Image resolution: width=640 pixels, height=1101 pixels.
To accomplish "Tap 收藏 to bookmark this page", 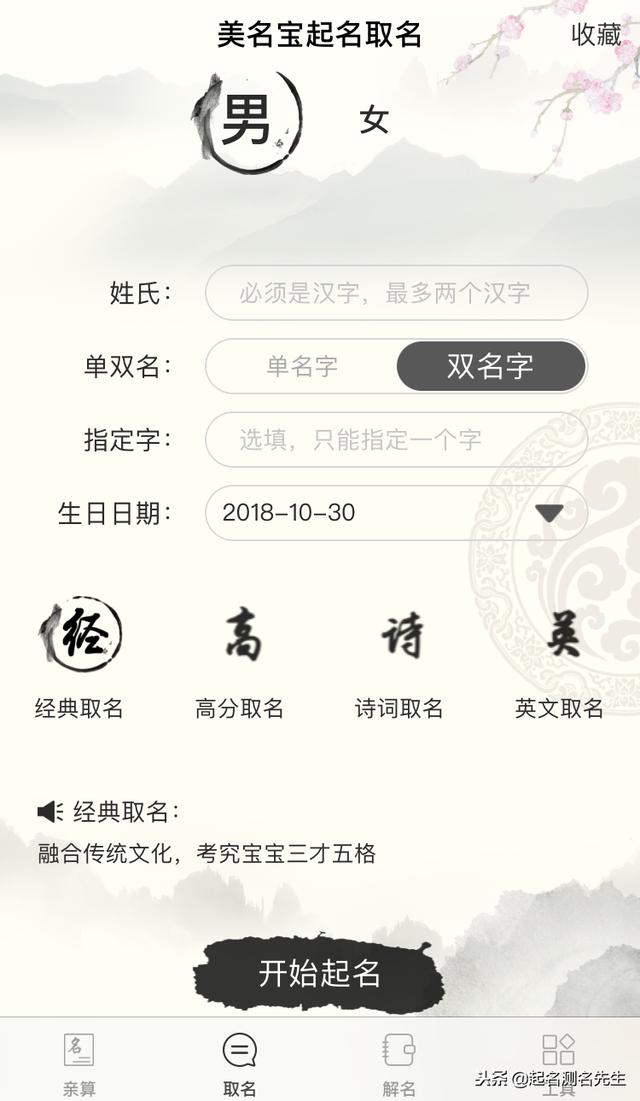I will coord(596,34).
